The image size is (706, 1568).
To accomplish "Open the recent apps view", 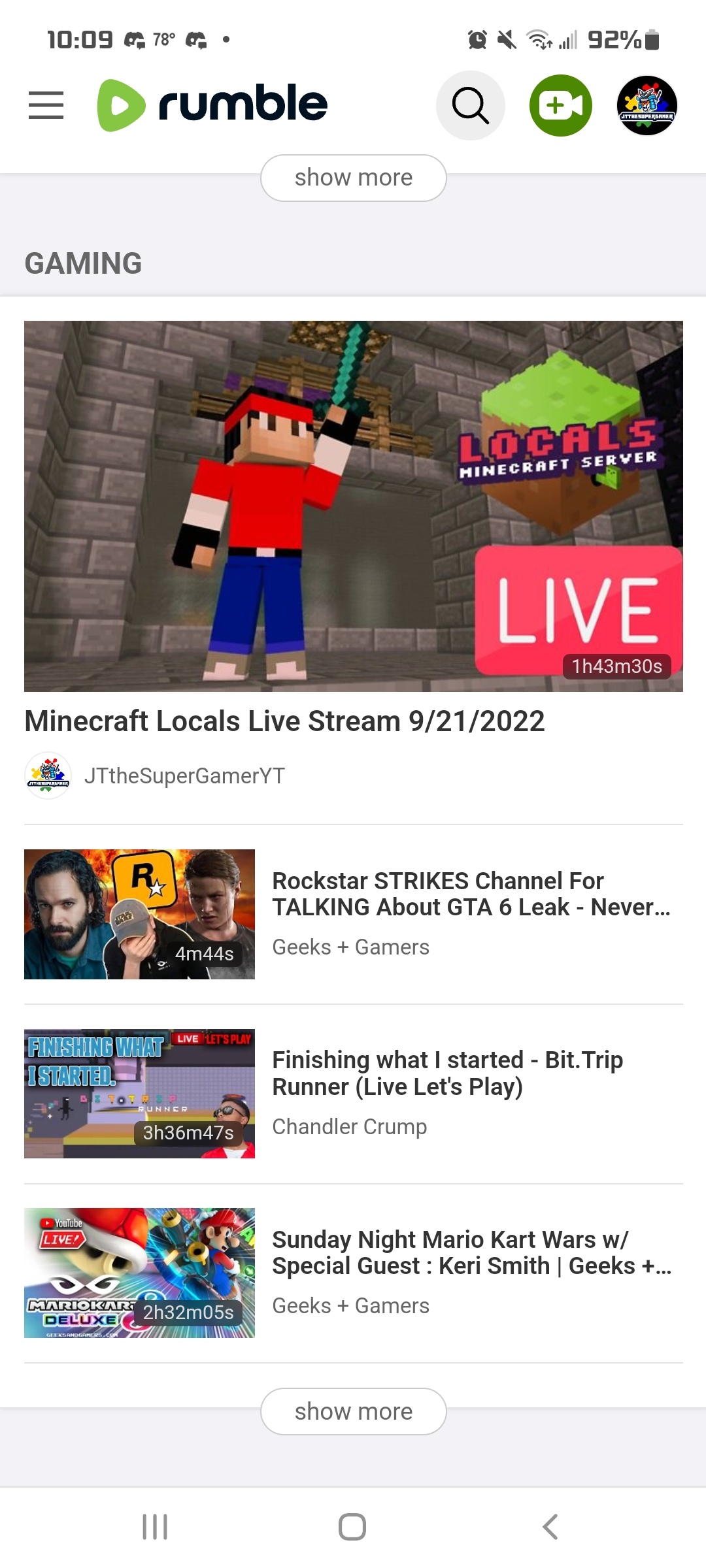I will point(155,1527).
